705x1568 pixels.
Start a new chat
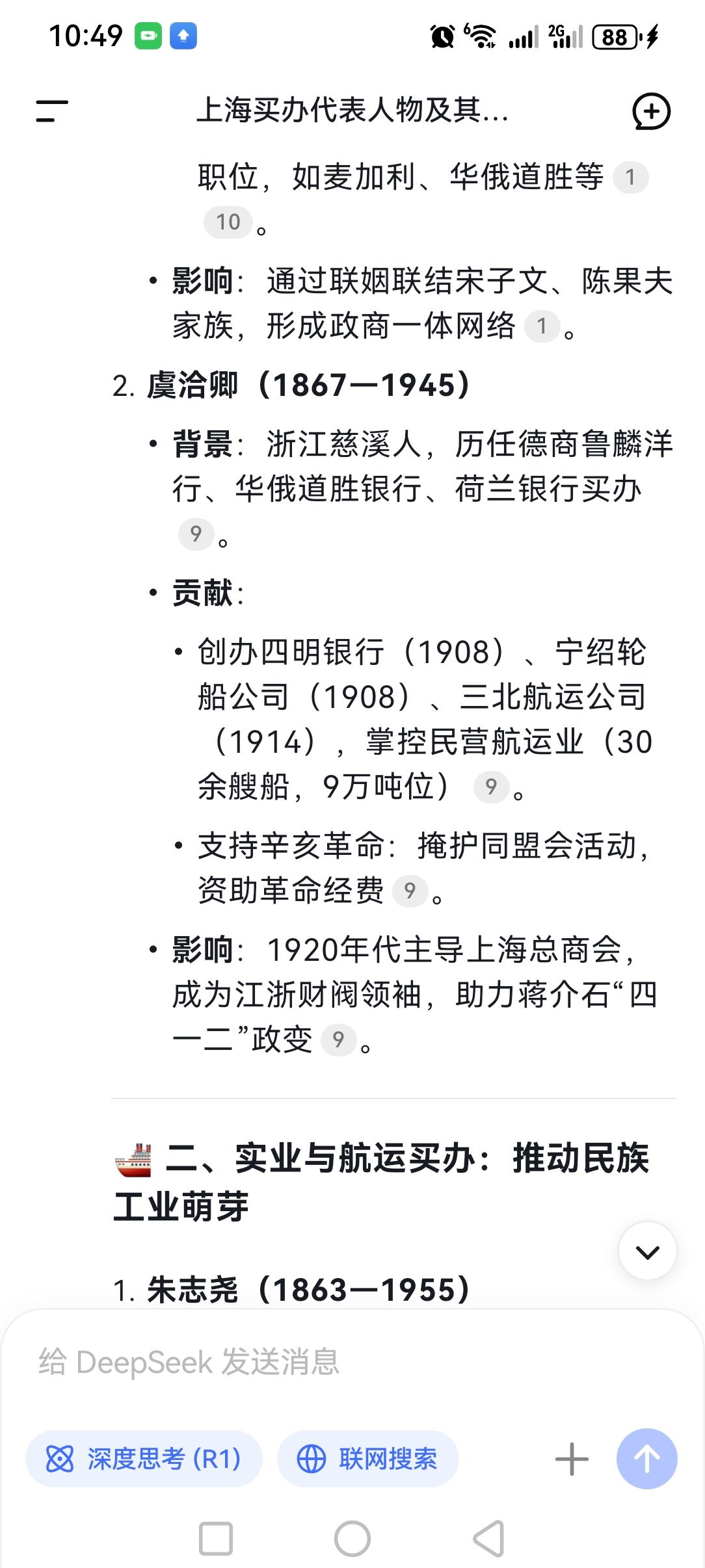click(x=651, y=111)
